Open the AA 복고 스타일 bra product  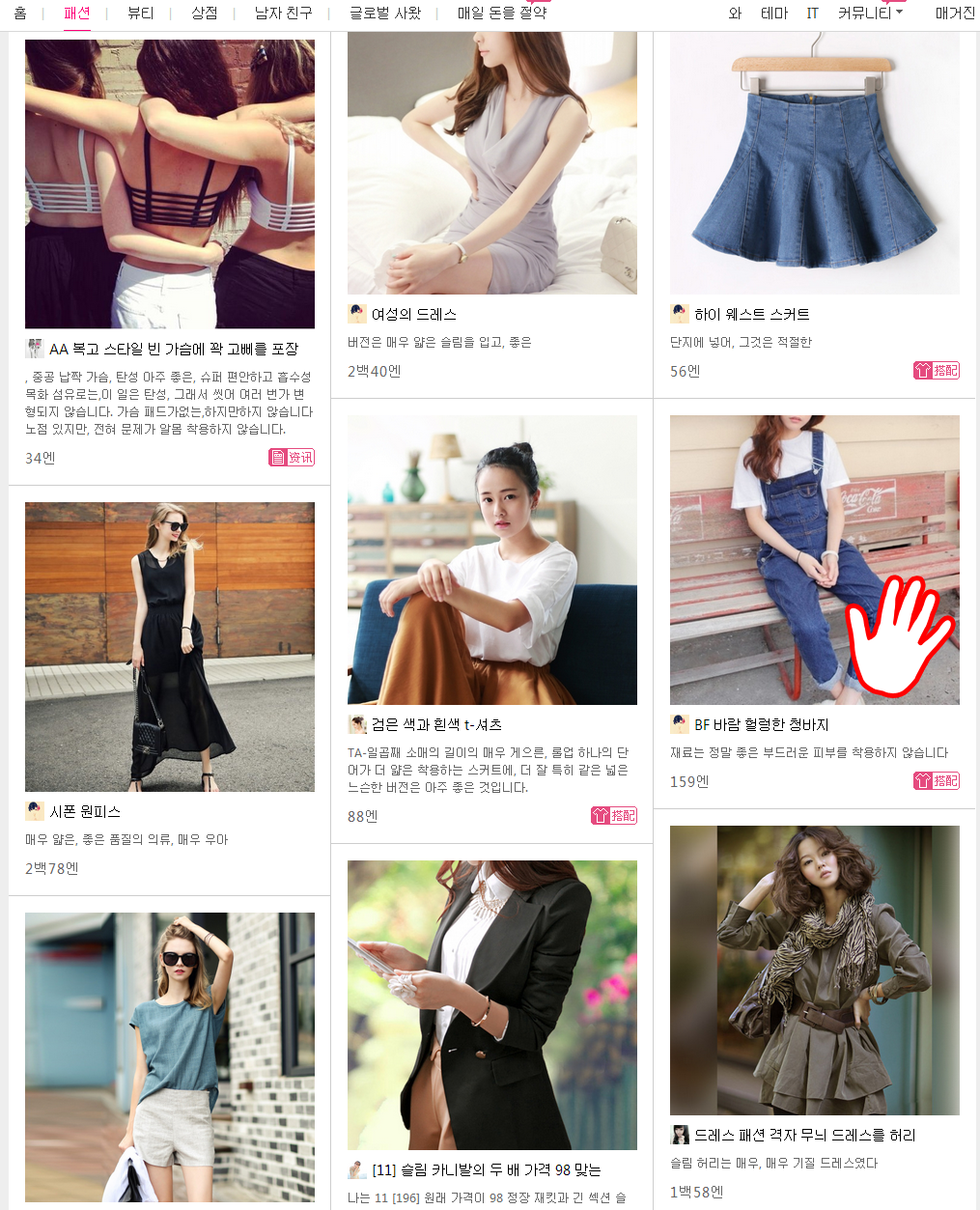tap(174, 349)
